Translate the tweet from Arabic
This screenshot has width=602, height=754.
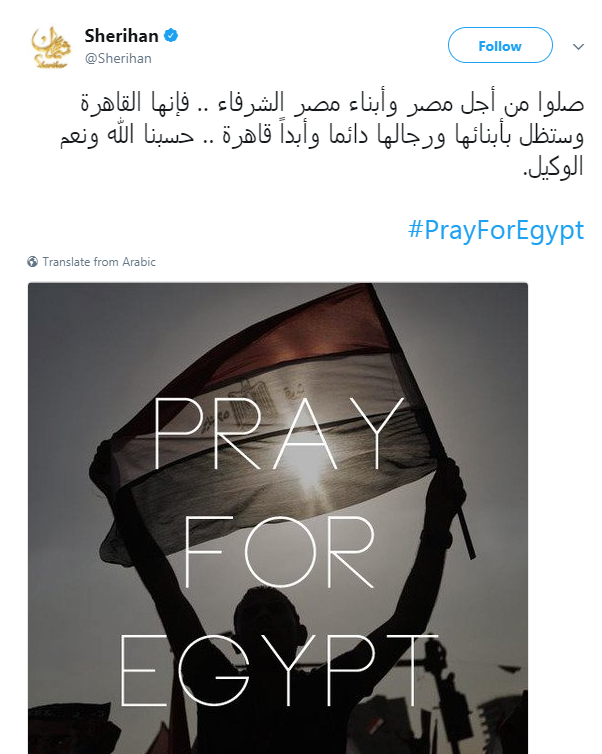coord(98,262)
